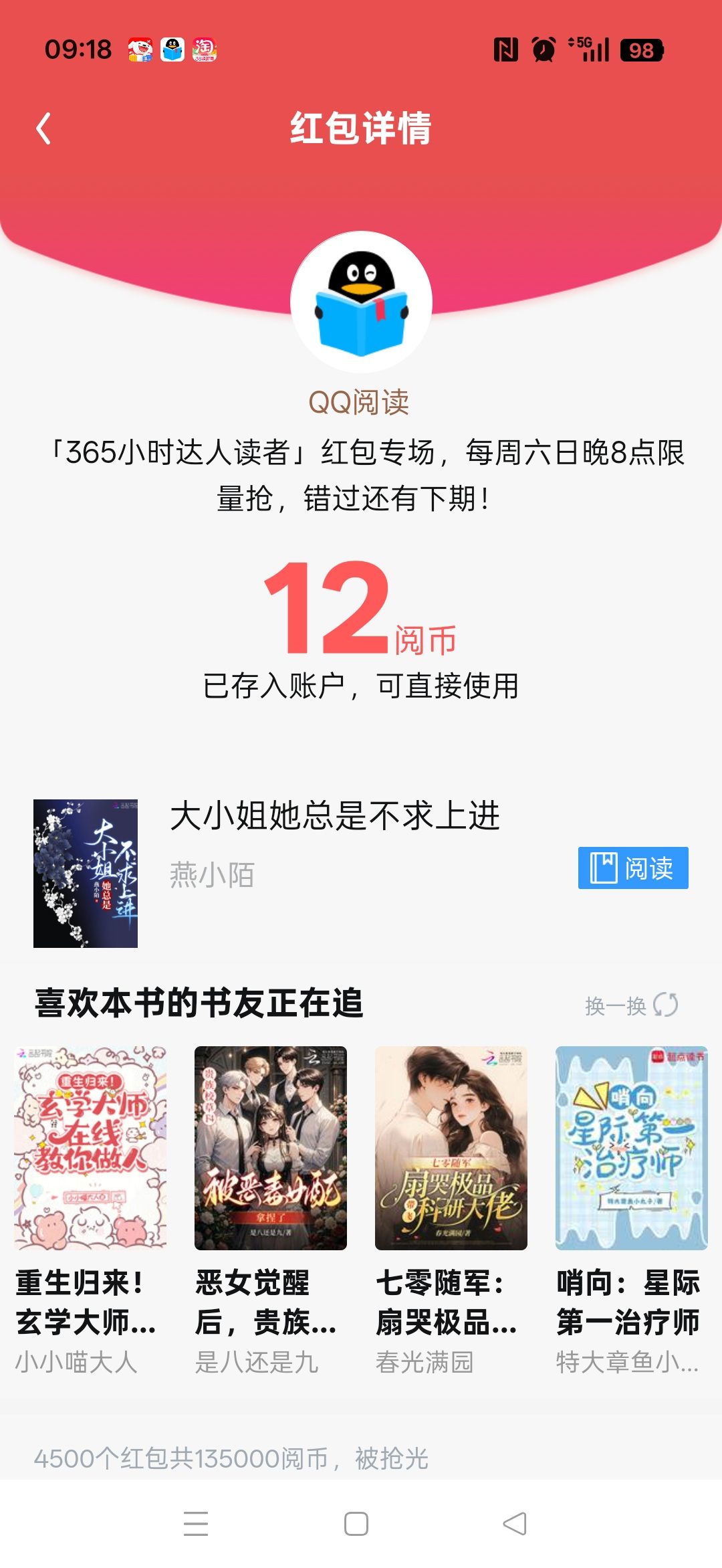Tap the blue 阅读 button
Screen dimensions: 722x1568
[632, 868]
